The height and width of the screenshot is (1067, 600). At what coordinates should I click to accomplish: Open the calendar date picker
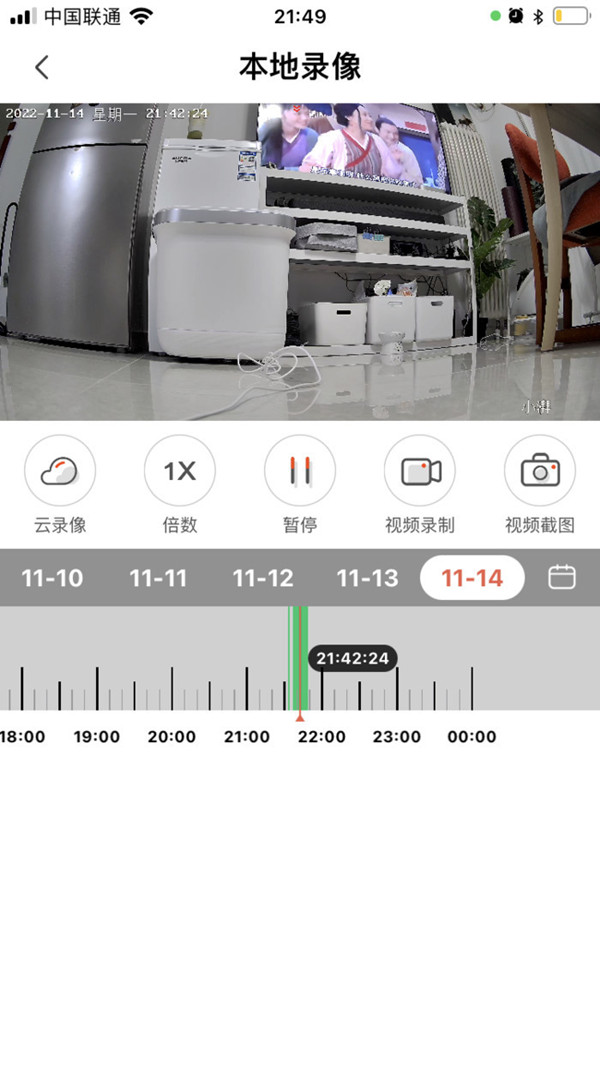click(563, 577)
